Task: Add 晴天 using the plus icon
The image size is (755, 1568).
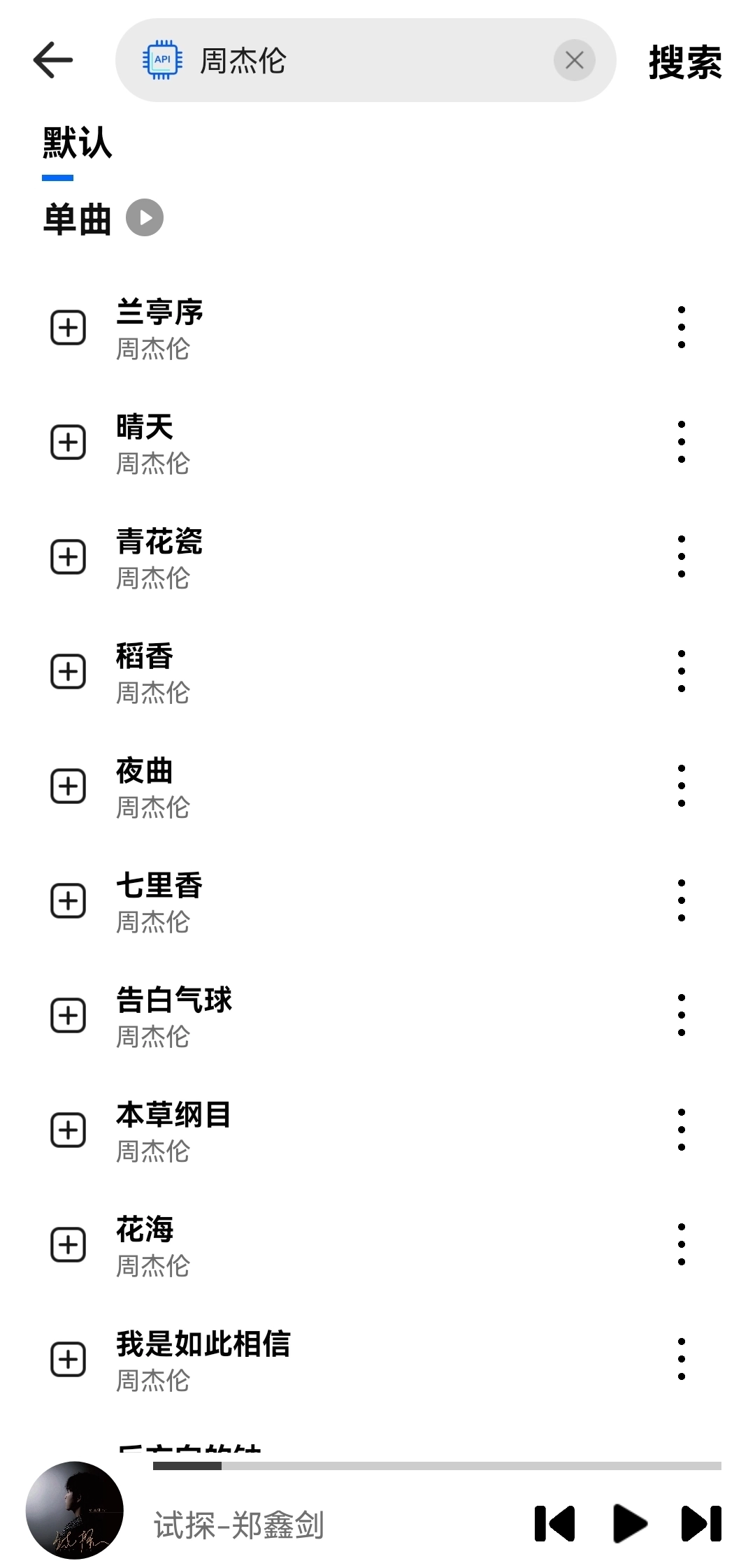Action: [x=68, y=442]
